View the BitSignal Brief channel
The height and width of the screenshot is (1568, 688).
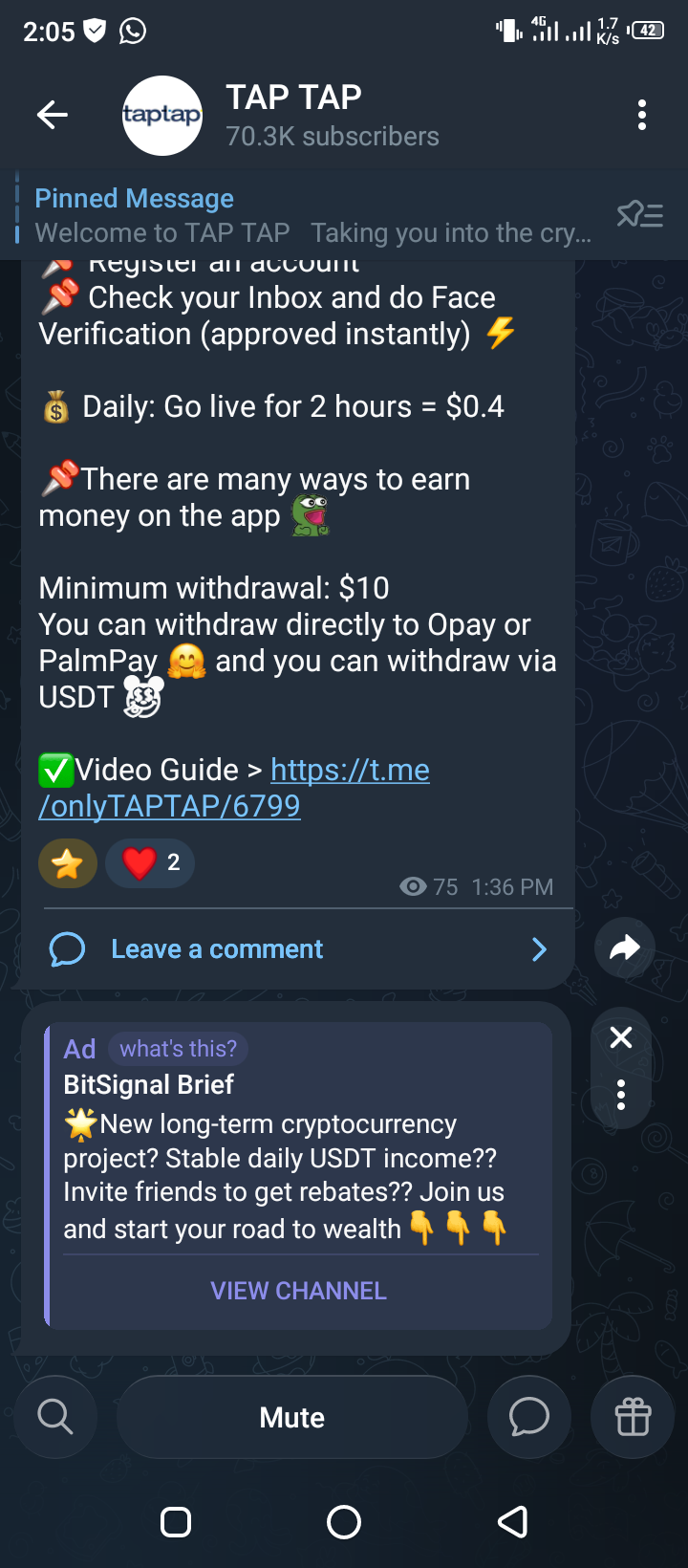coord(298,1291)
